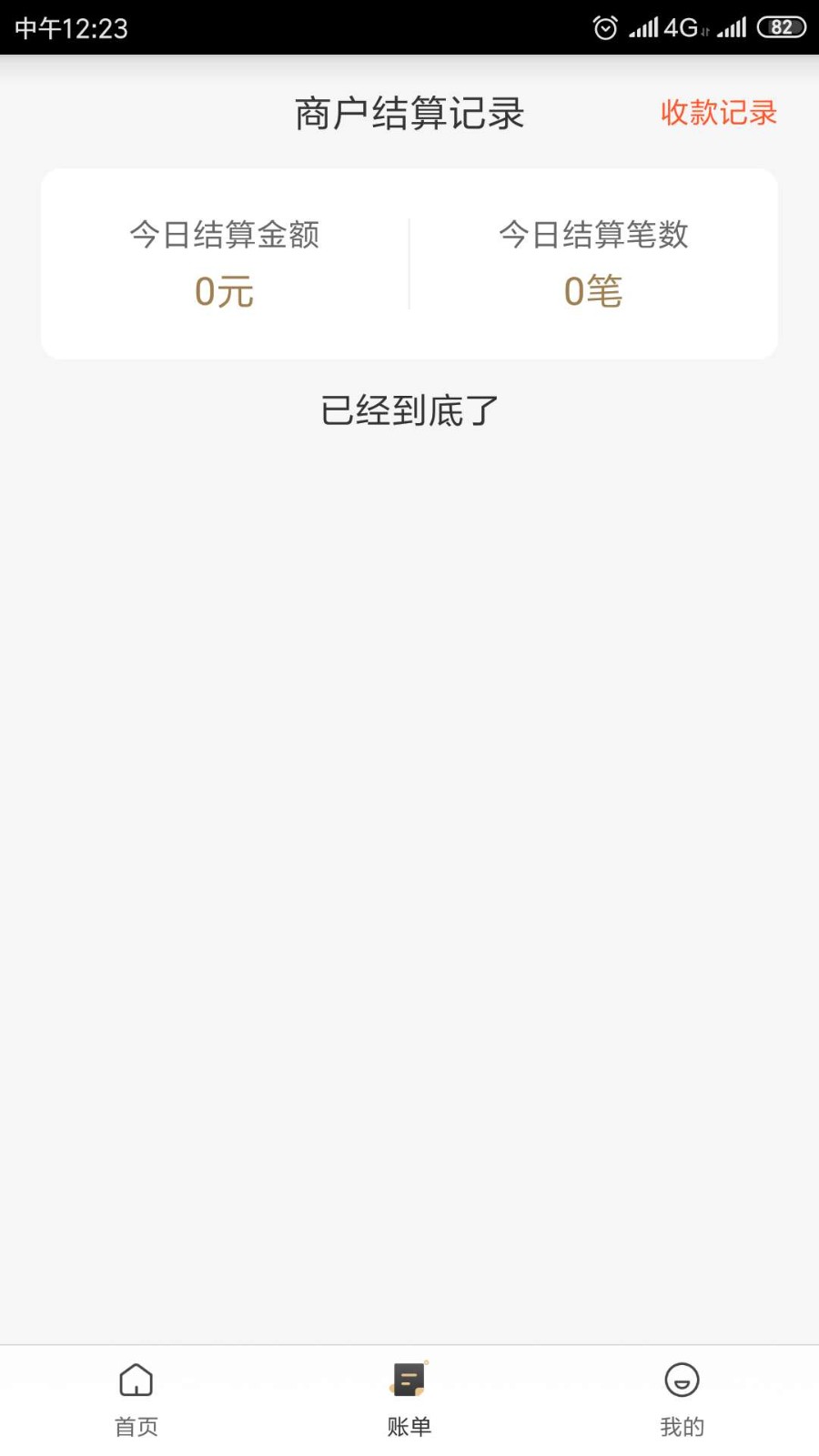819x1456 pixels.
Task: Tap the smiley profile icon for 我的
Action: (682, 1380)
